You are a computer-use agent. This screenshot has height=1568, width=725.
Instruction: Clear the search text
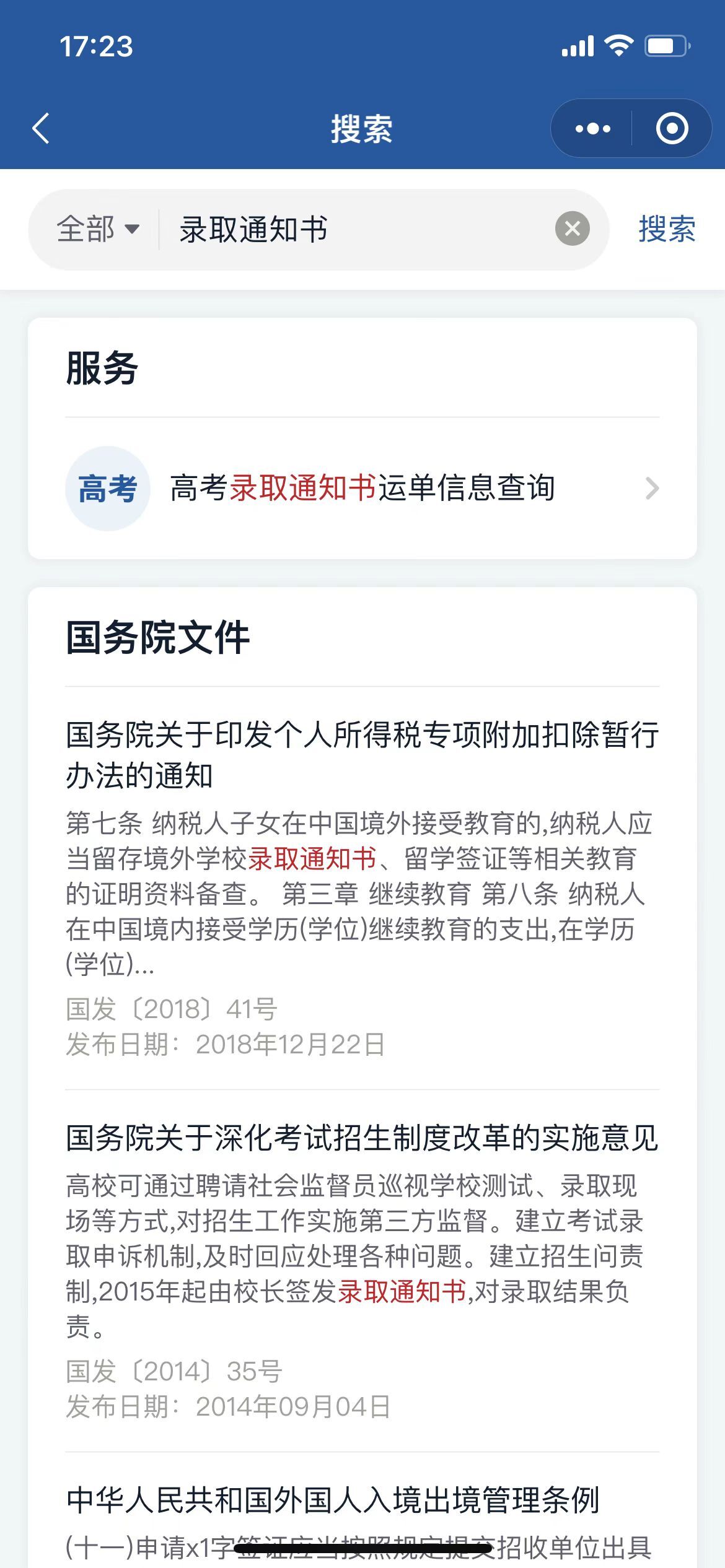tap(572, 229)
